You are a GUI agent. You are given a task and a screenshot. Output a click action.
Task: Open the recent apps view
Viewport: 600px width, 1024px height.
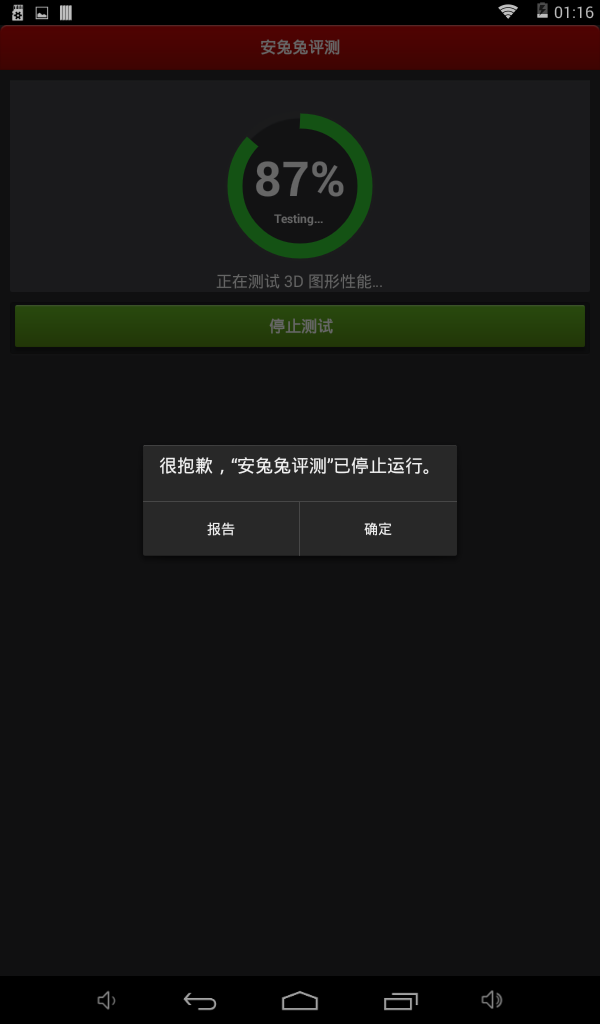pos(401,1000)
